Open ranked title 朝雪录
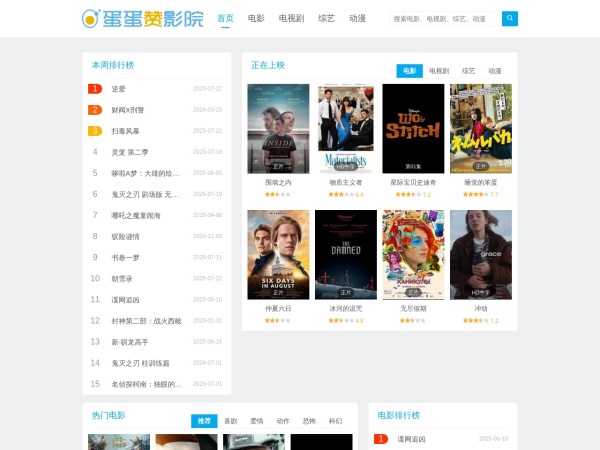 (x=122, y=278)
